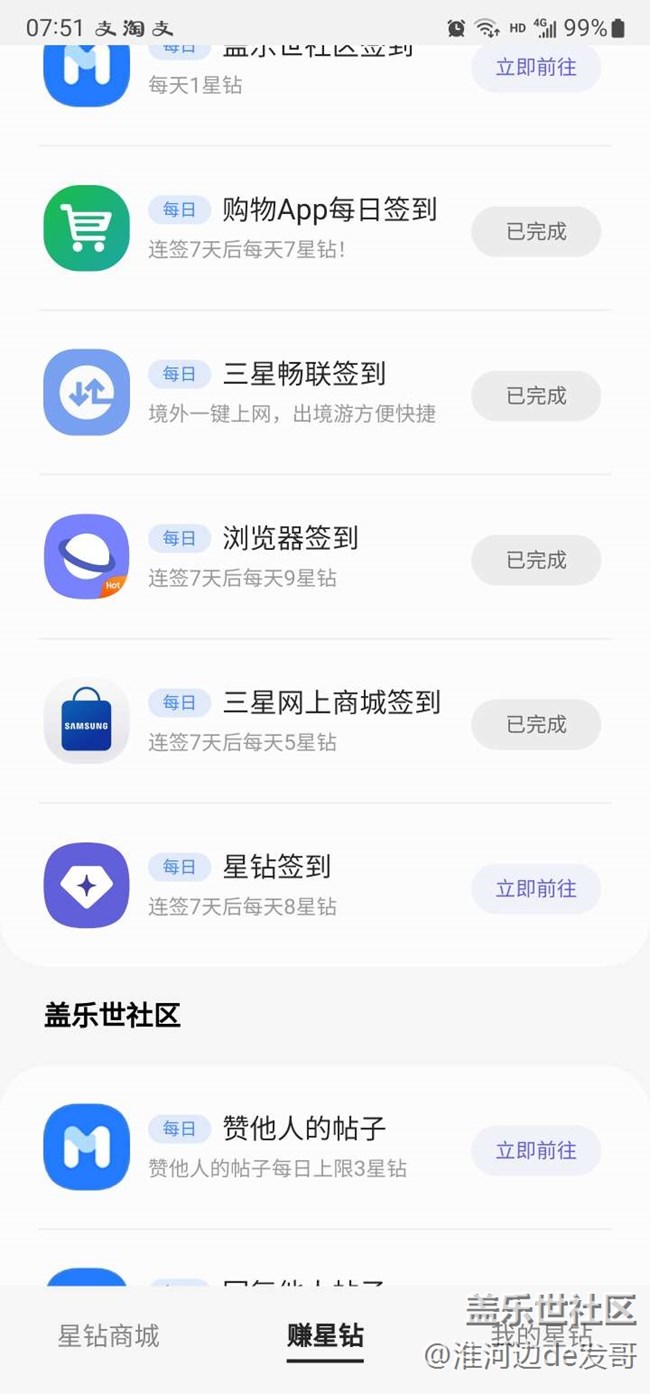Tap 立即前往 for 每天1星钻 task
This screenshot has width=650, height=1394.
pos(536,68)
